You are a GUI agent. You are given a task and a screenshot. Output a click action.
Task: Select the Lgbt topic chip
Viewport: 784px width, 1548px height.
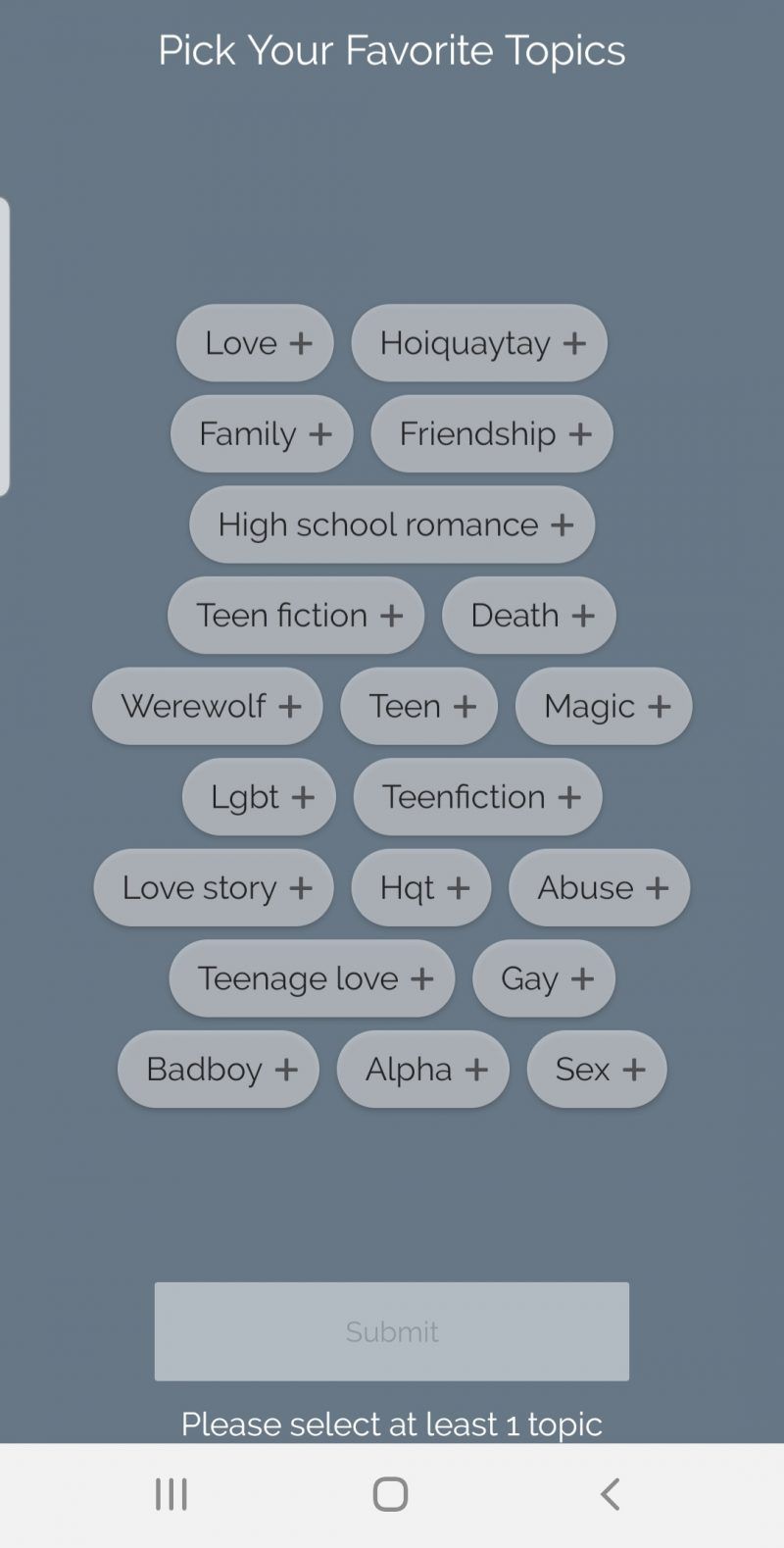tap(259, 797)
